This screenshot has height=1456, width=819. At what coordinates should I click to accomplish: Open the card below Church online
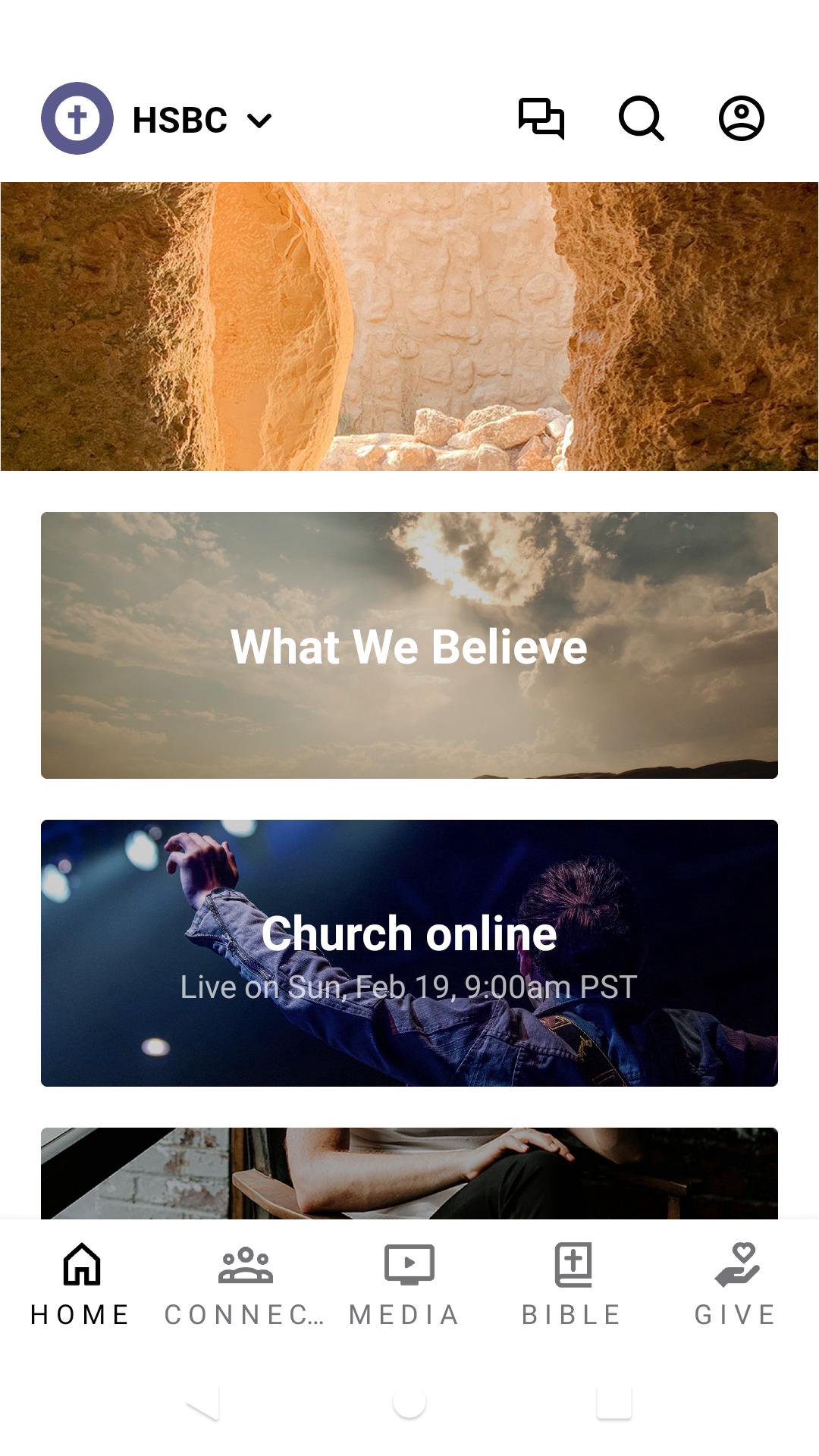[x=409, y=1173]
